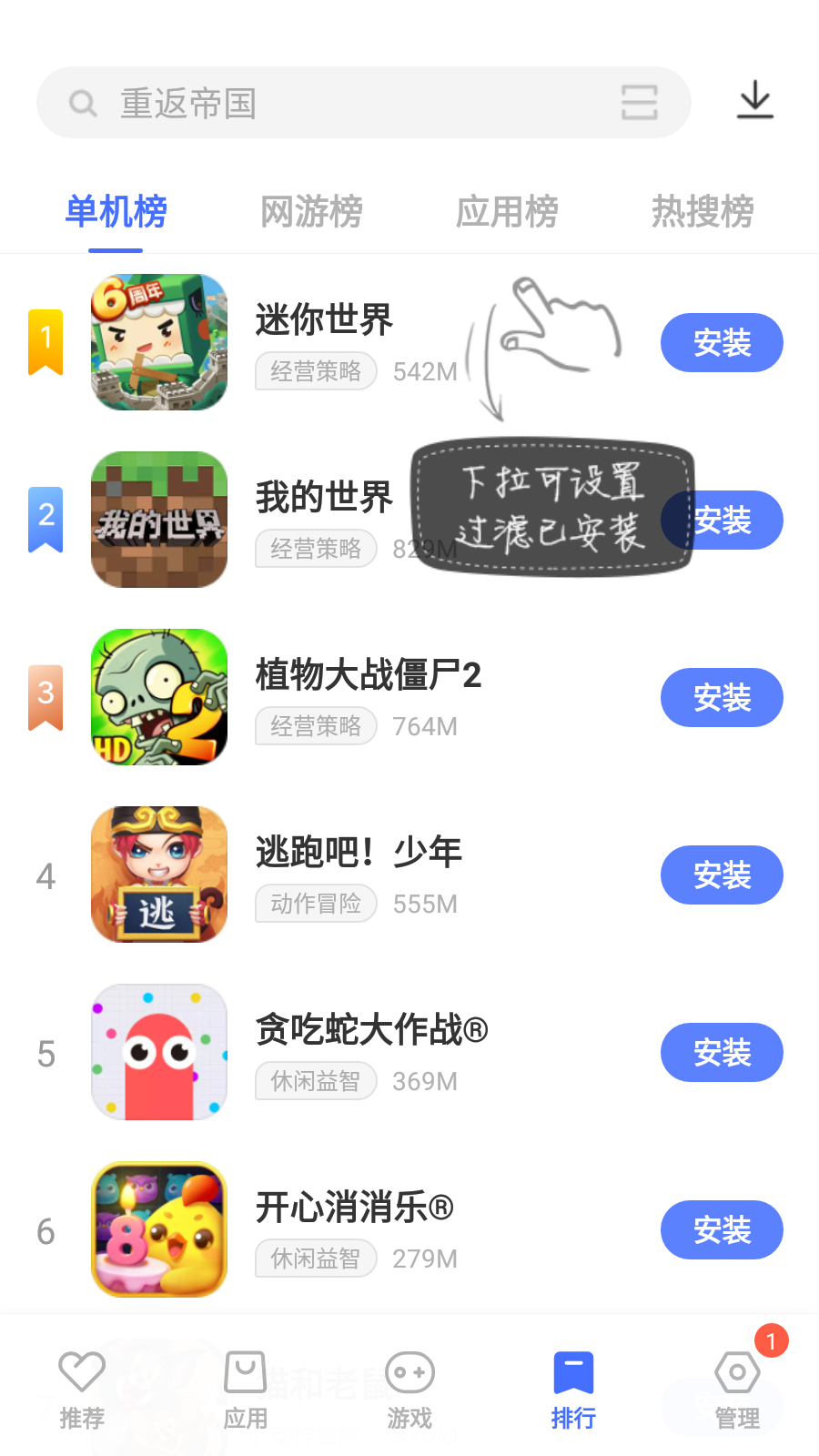This screenshot has width=819, height=1456.
Task: Open the 经营策略 category tag under 我的世界
Action: (315, 549)
